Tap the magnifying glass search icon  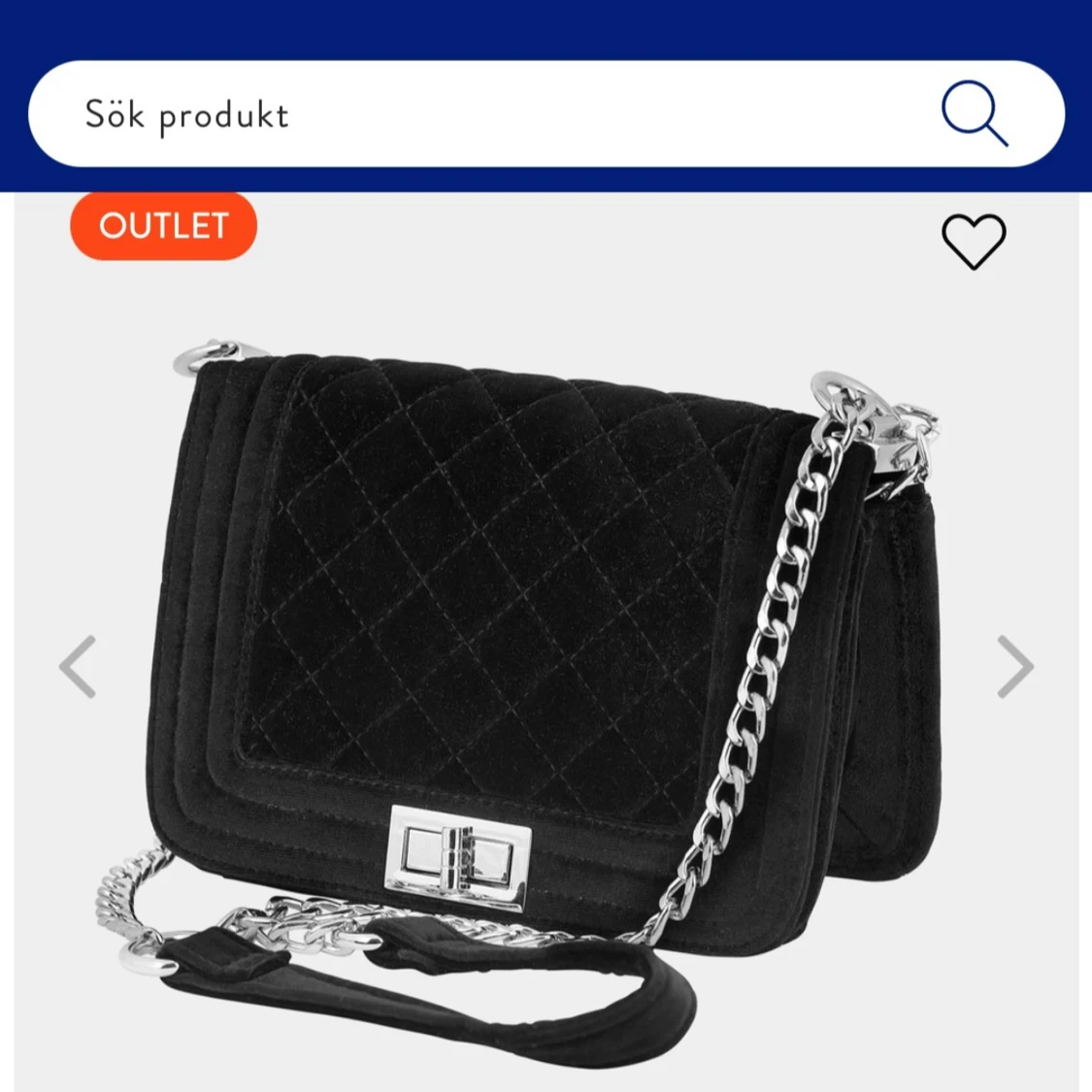[x=974, y=115]
